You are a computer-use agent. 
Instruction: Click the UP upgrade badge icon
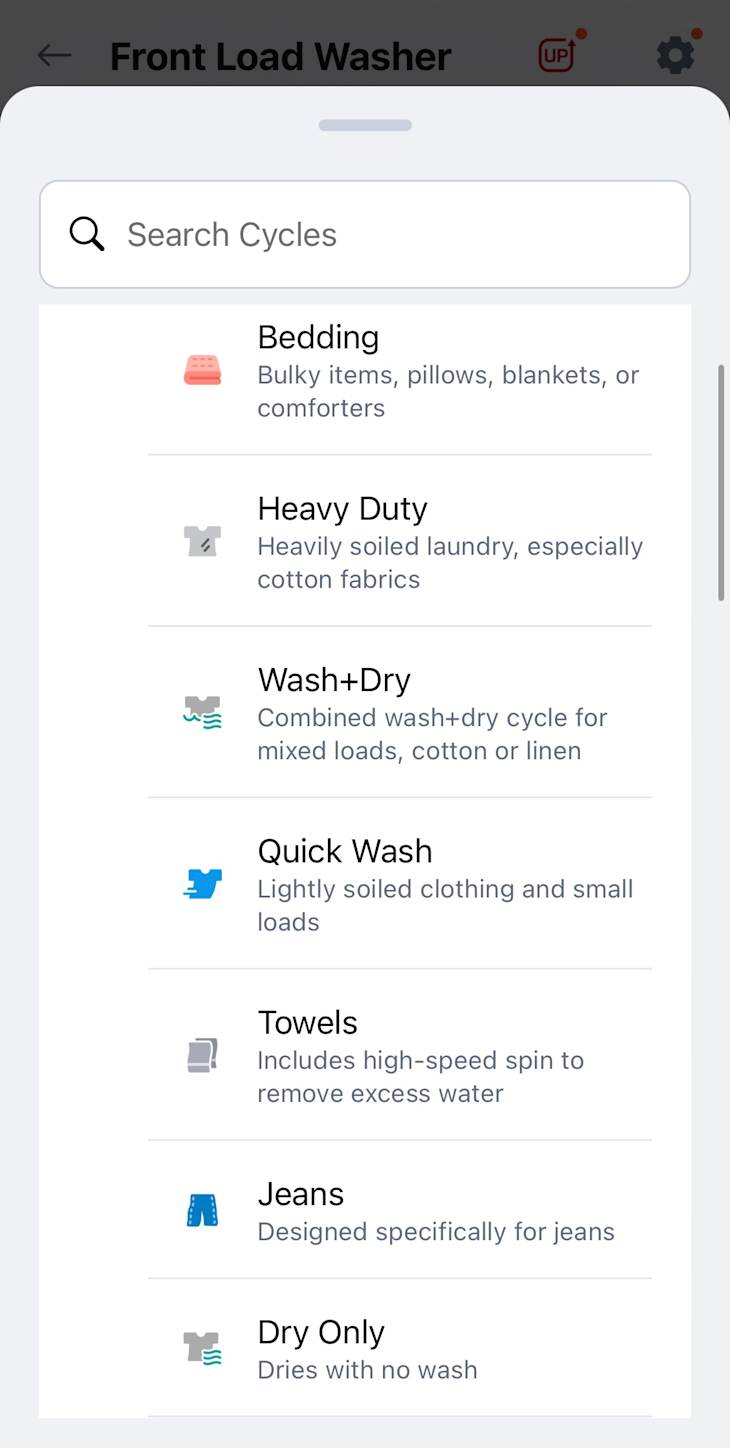557,55
